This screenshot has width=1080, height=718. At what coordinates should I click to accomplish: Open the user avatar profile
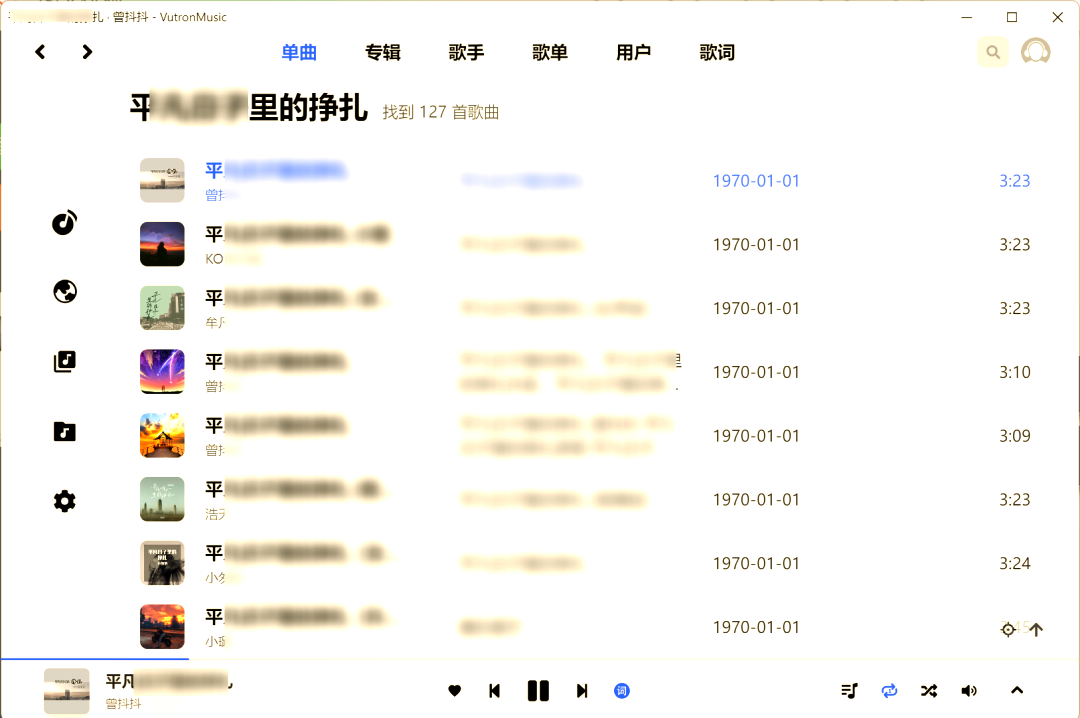pyautogui.click(x=1035, y=52)
